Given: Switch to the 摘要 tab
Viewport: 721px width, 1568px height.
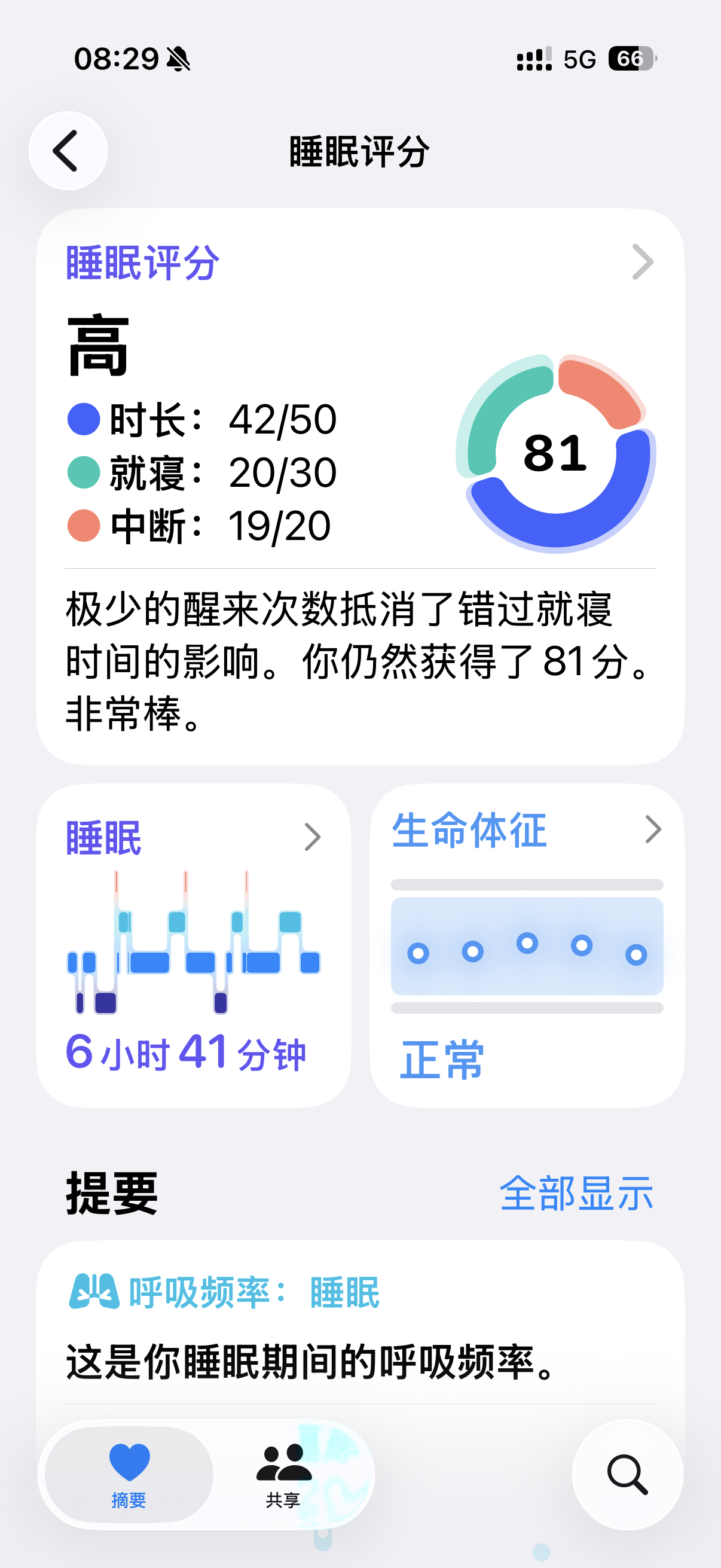Looking at the screenshot, I should [129, 1474].
